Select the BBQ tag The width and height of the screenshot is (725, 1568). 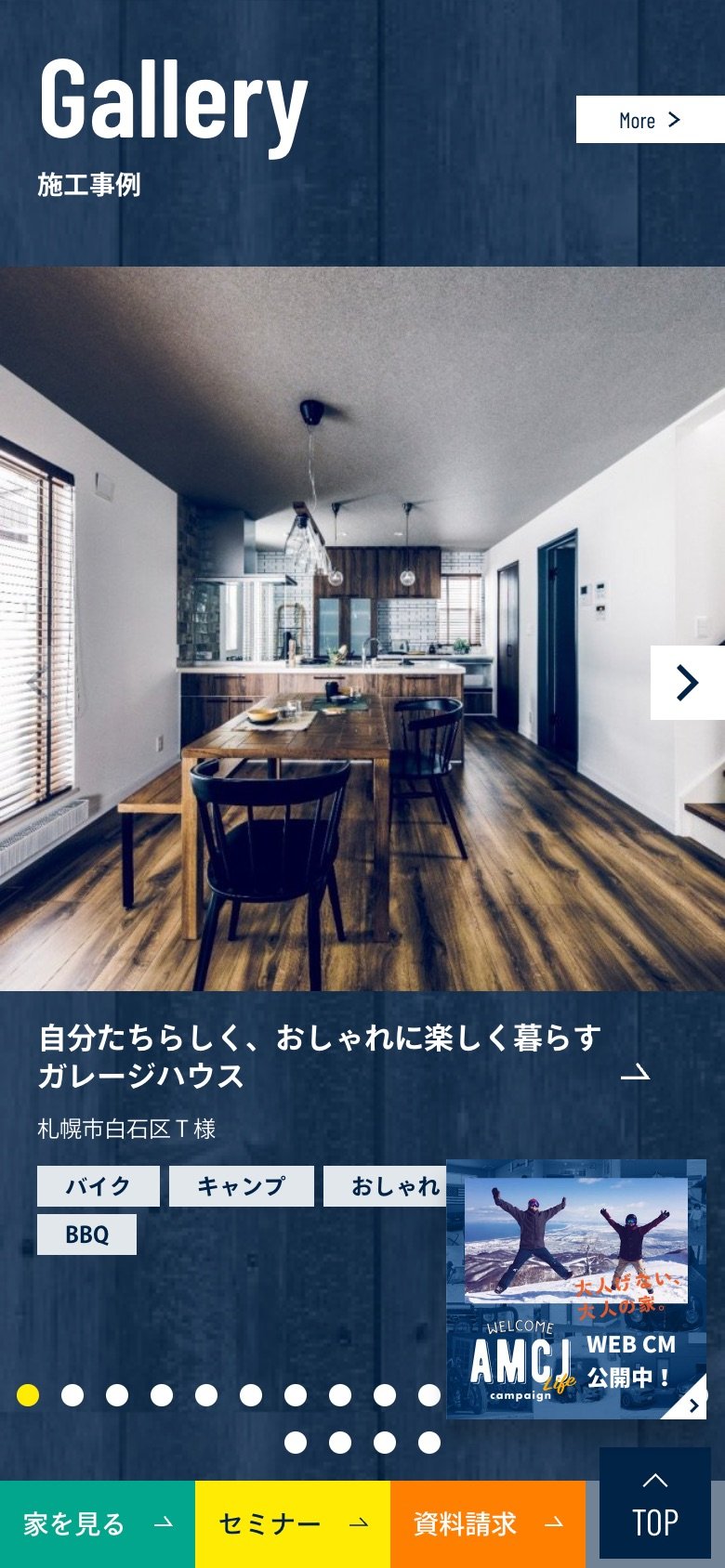86,1235
